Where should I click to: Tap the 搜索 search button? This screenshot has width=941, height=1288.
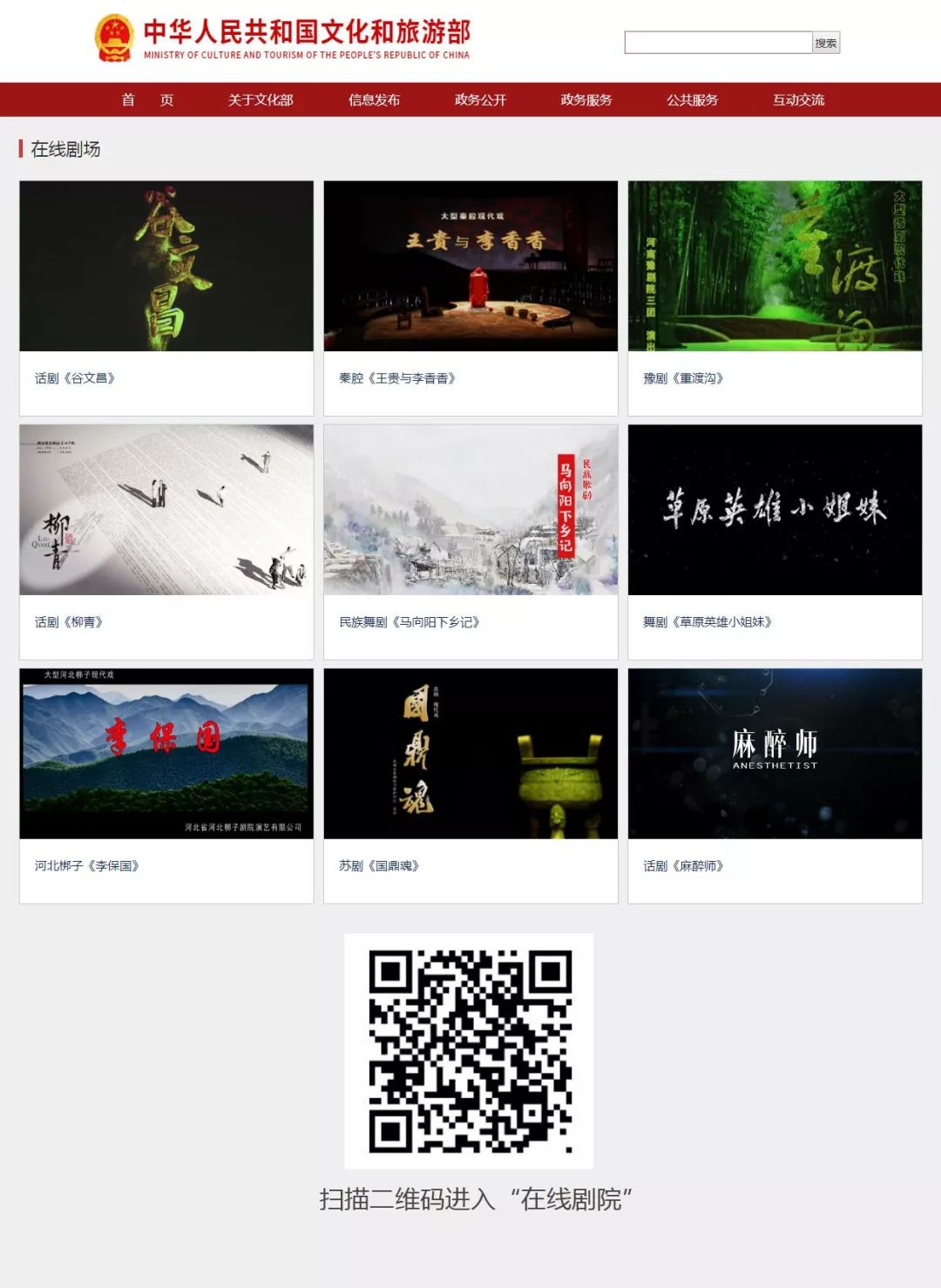click(x=826, y=43)
